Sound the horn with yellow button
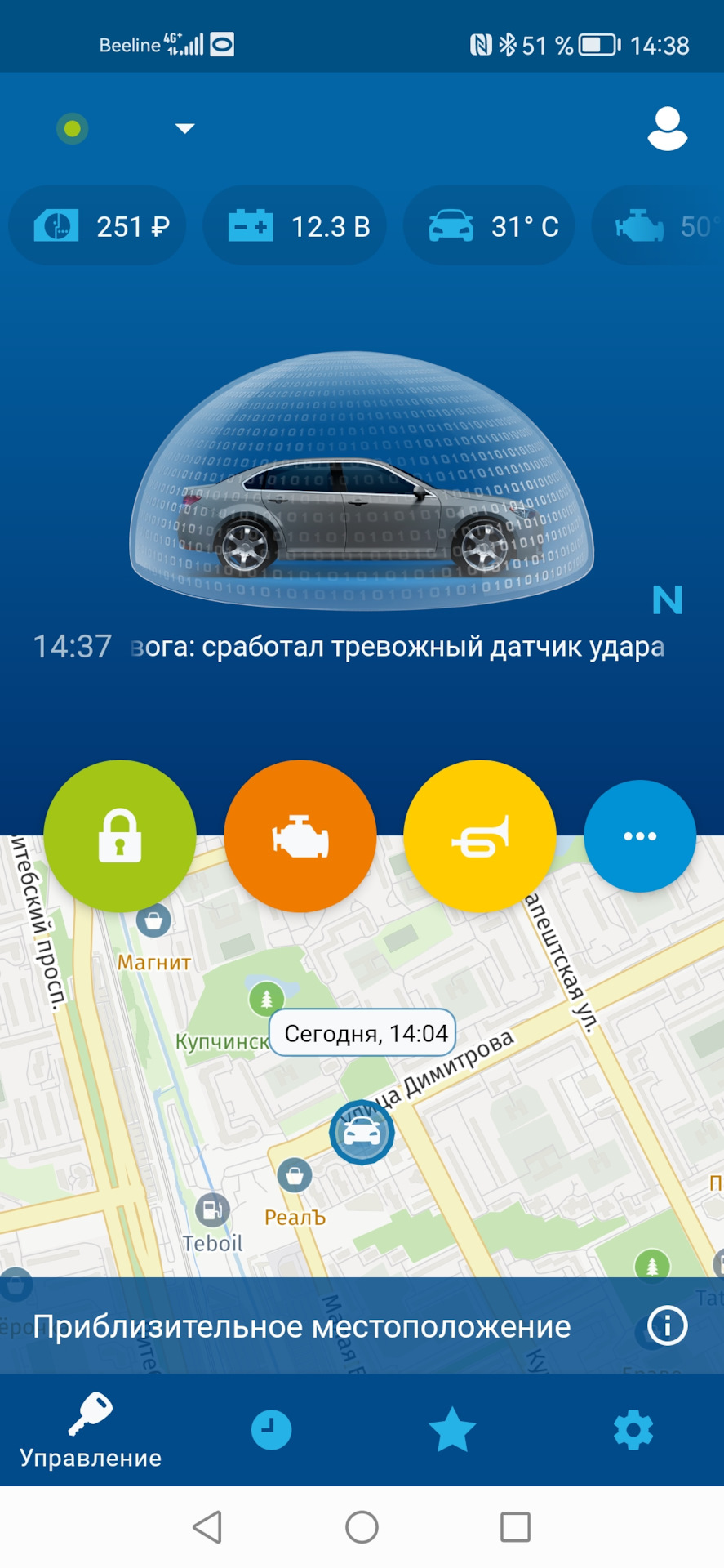 point(480,835)
